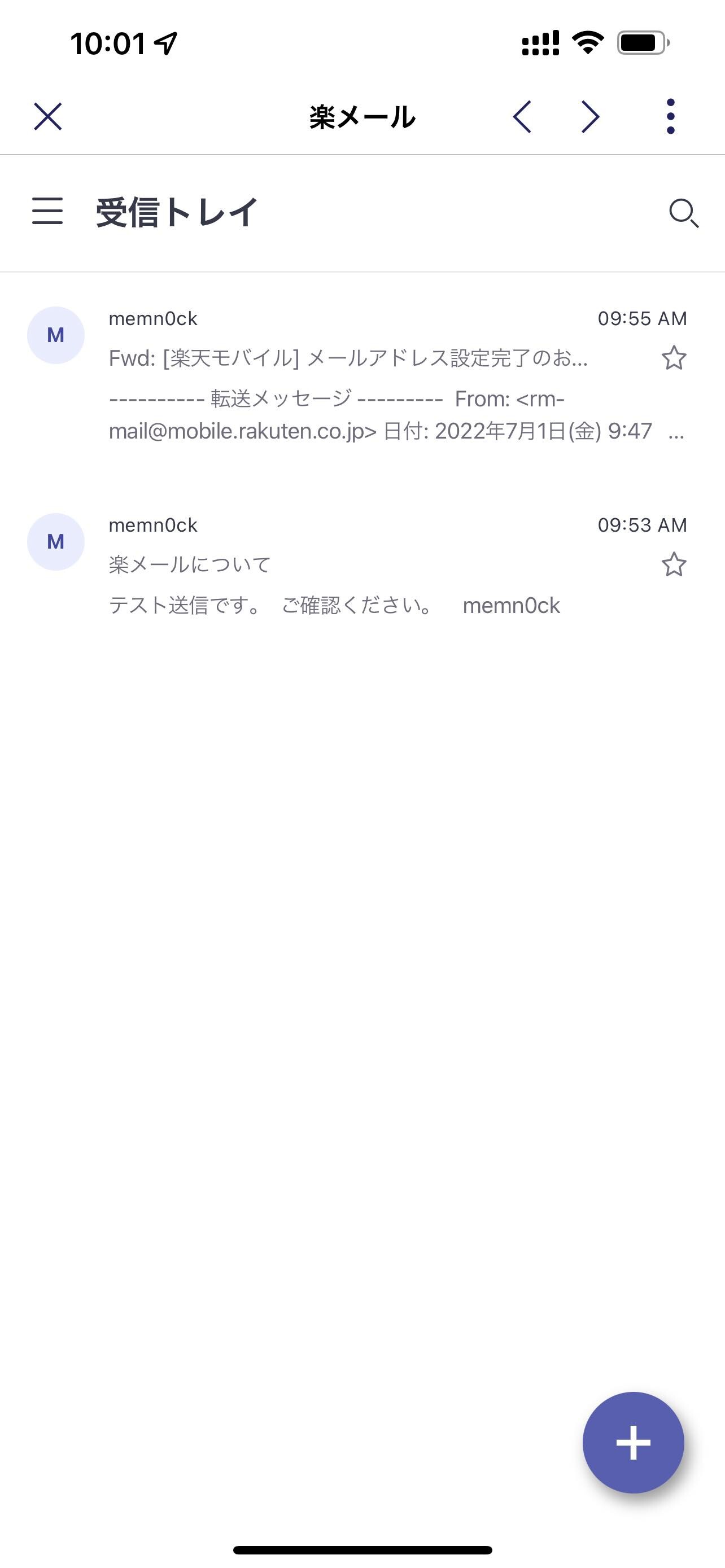
Task: Open the three-dot overflow menu
Action: click(x=670, y=116)
